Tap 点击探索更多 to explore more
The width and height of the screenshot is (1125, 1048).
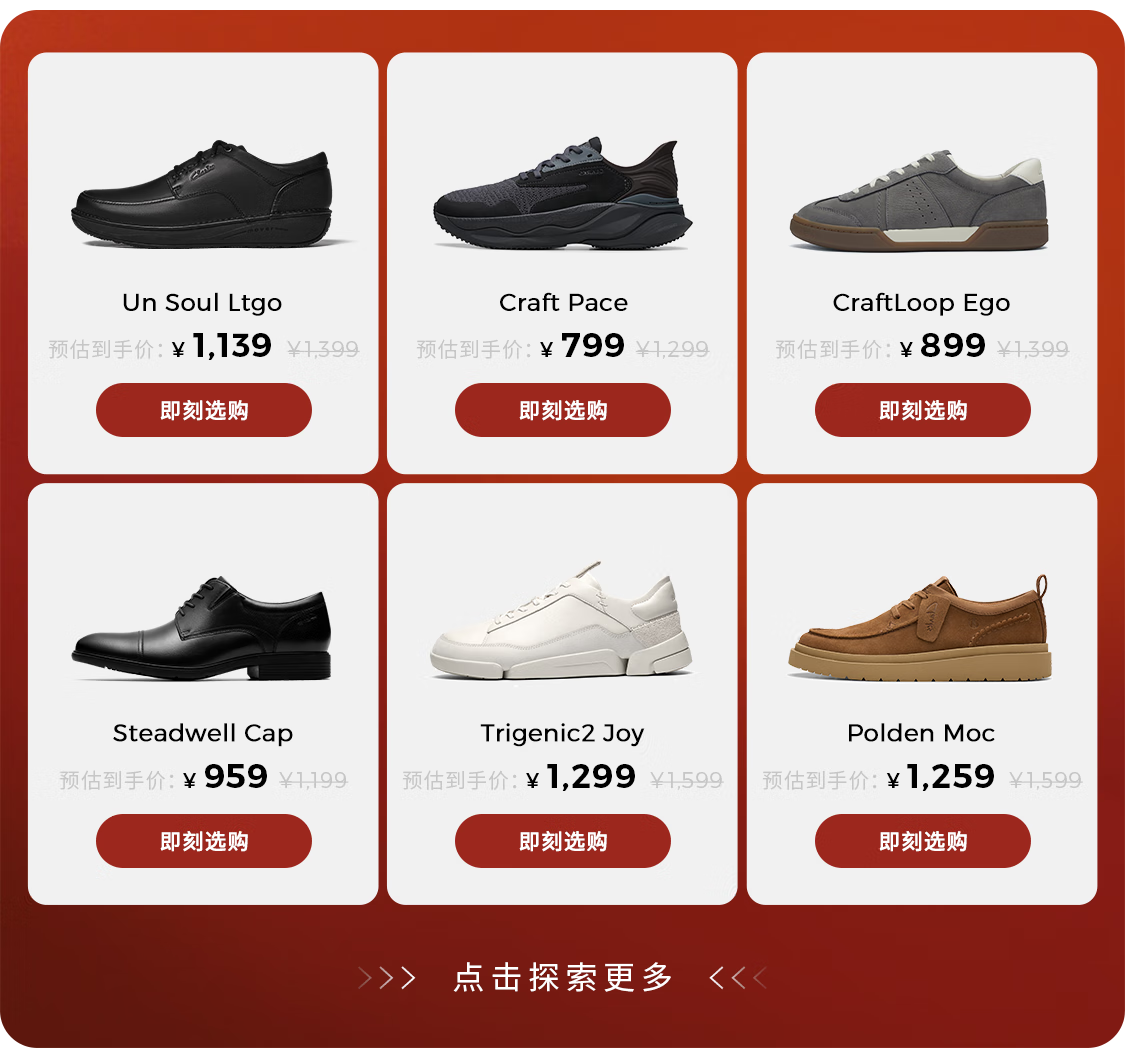click(x=563, y=977)
